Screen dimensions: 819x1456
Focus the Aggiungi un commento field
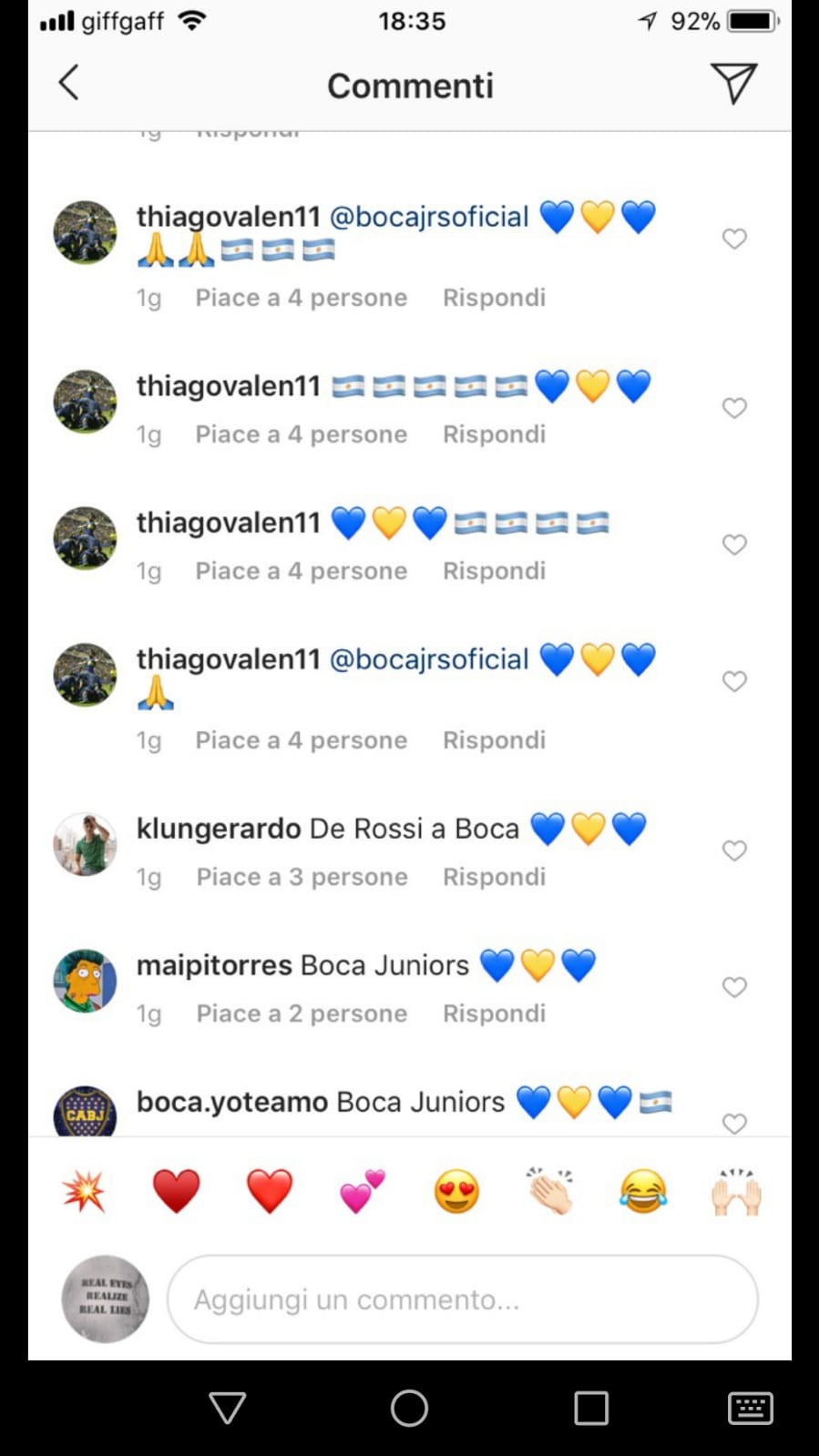[x=463, y=1299]
